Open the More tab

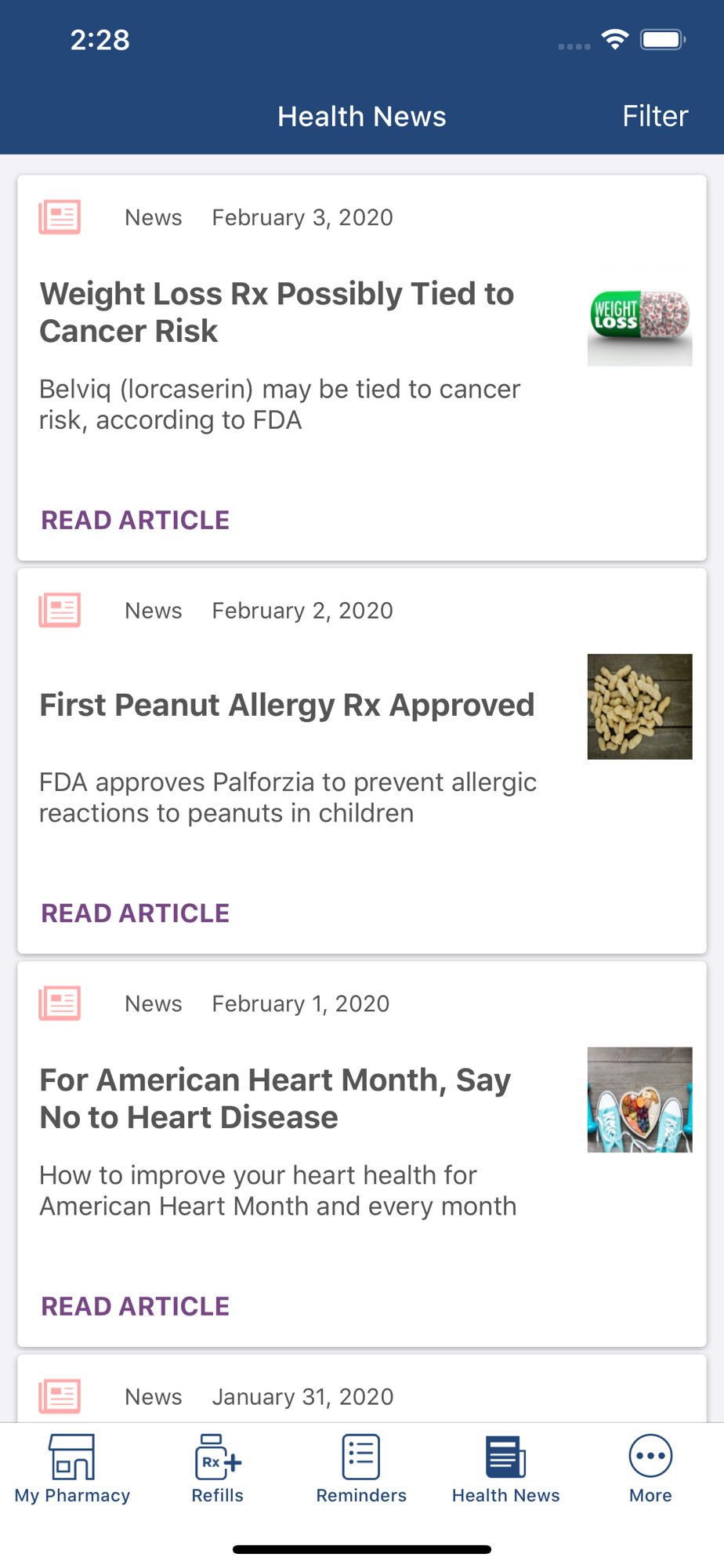click(x=650, y=1468)
